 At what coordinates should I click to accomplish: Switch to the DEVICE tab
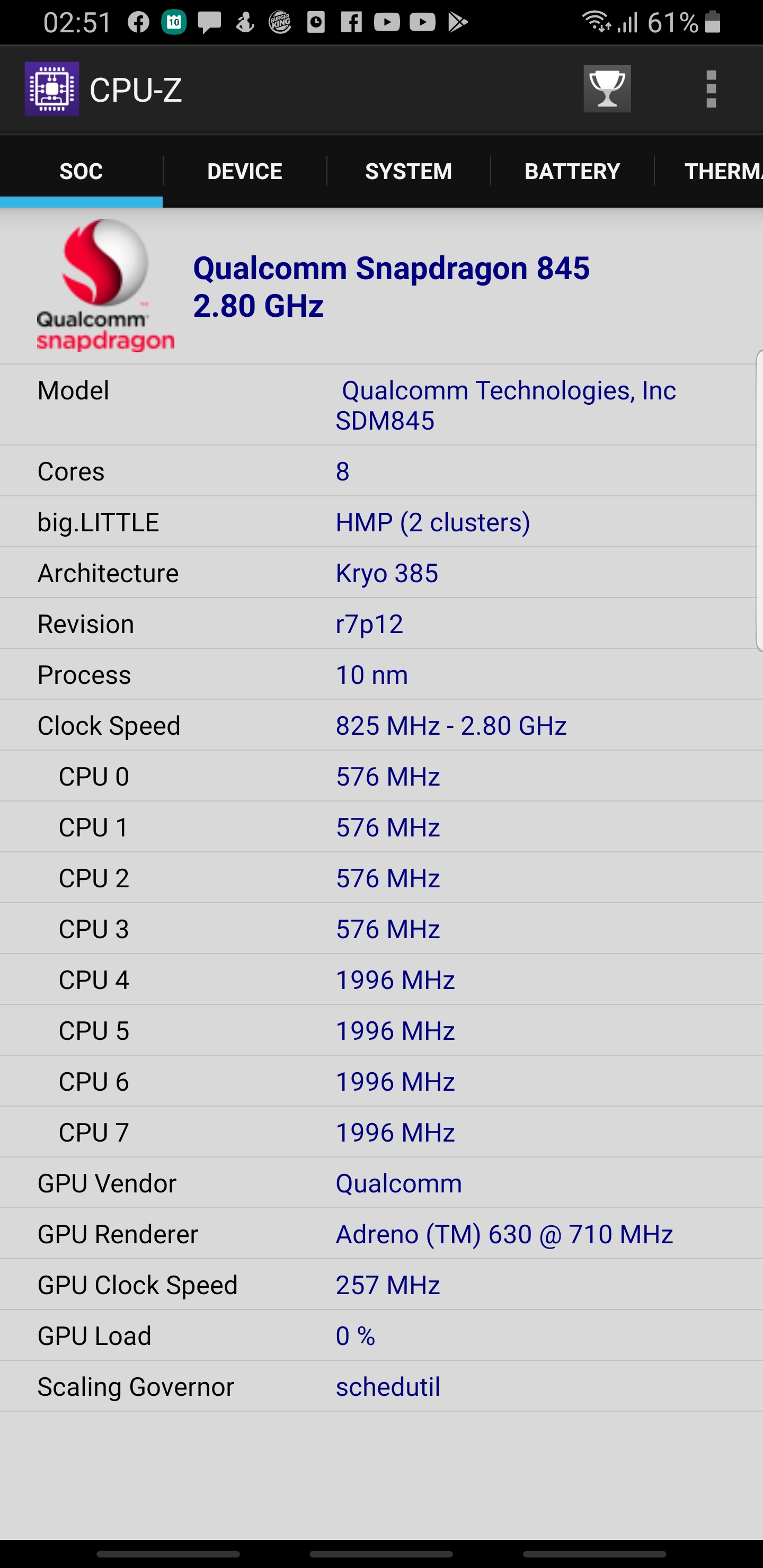coord(245,171)
